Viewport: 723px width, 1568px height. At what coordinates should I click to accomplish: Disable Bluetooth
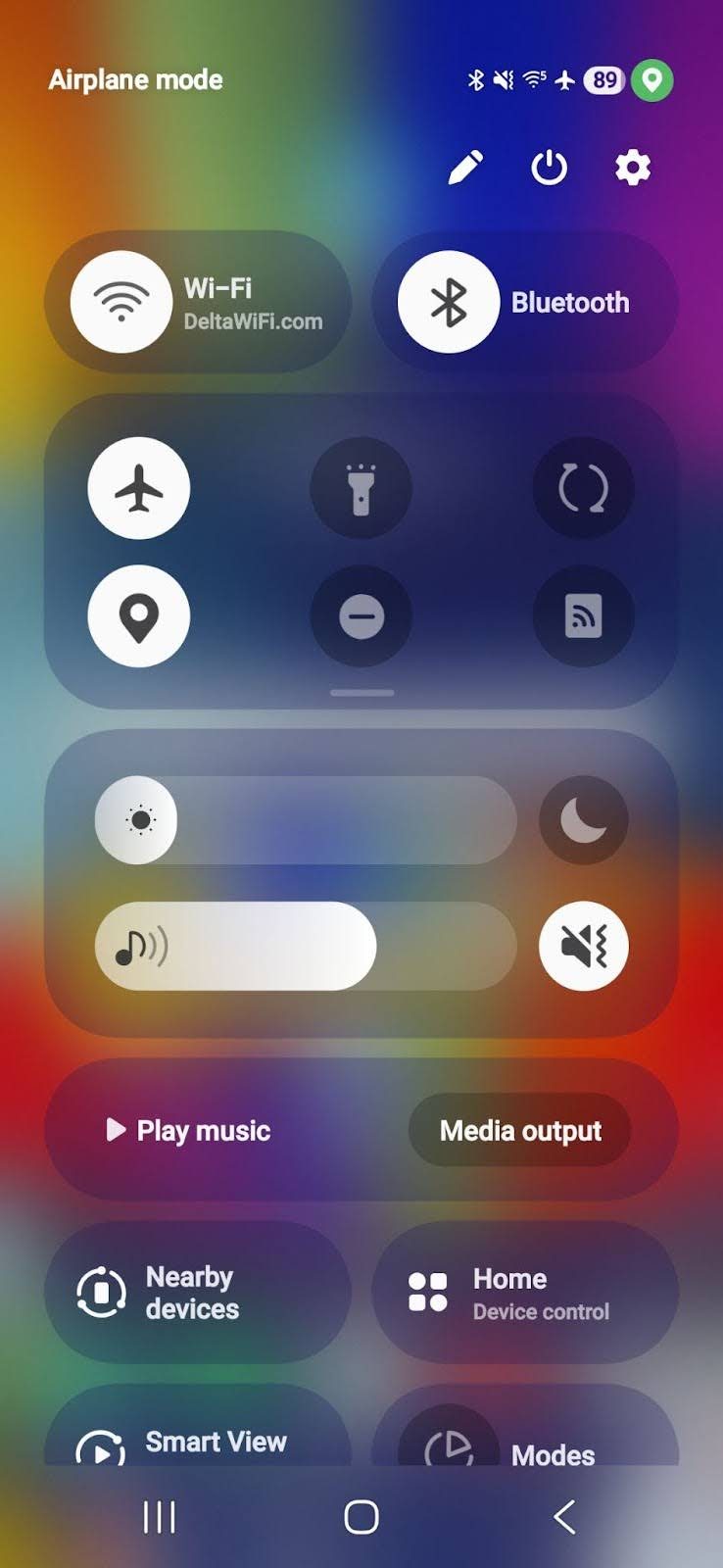coord(449,302)
